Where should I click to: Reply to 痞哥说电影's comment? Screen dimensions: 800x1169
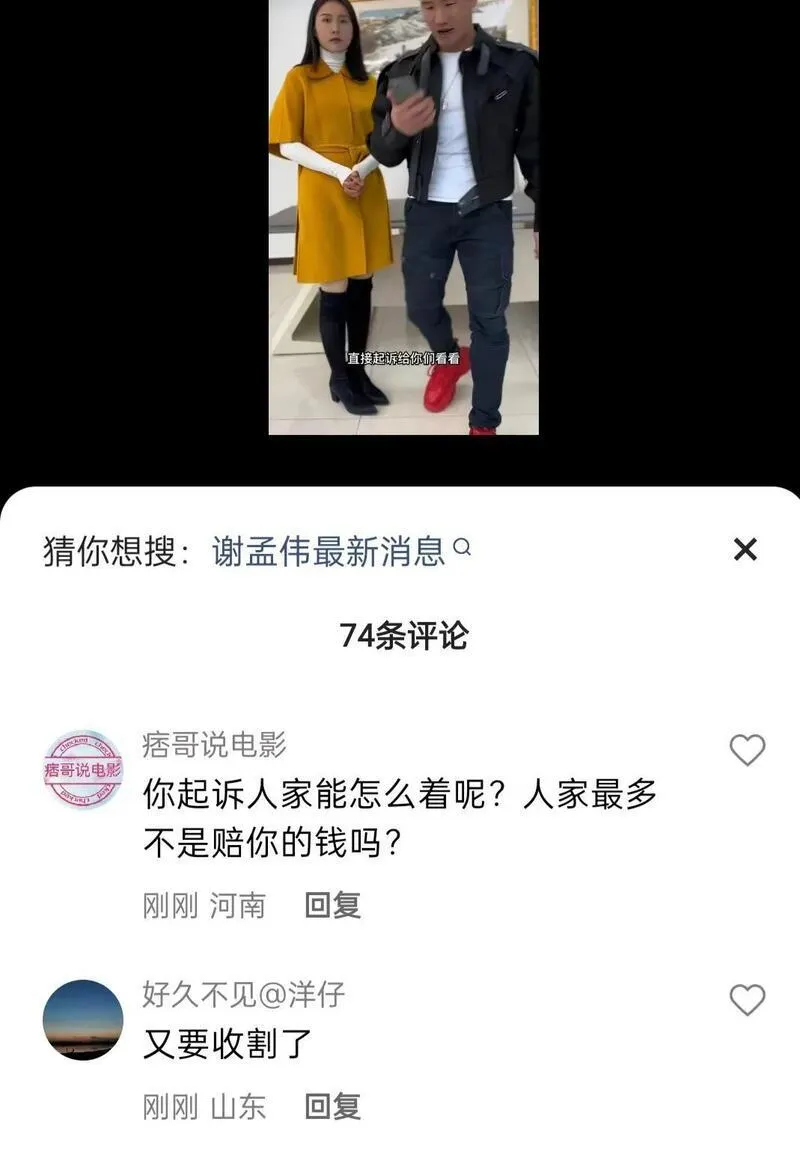pos(332,906)
